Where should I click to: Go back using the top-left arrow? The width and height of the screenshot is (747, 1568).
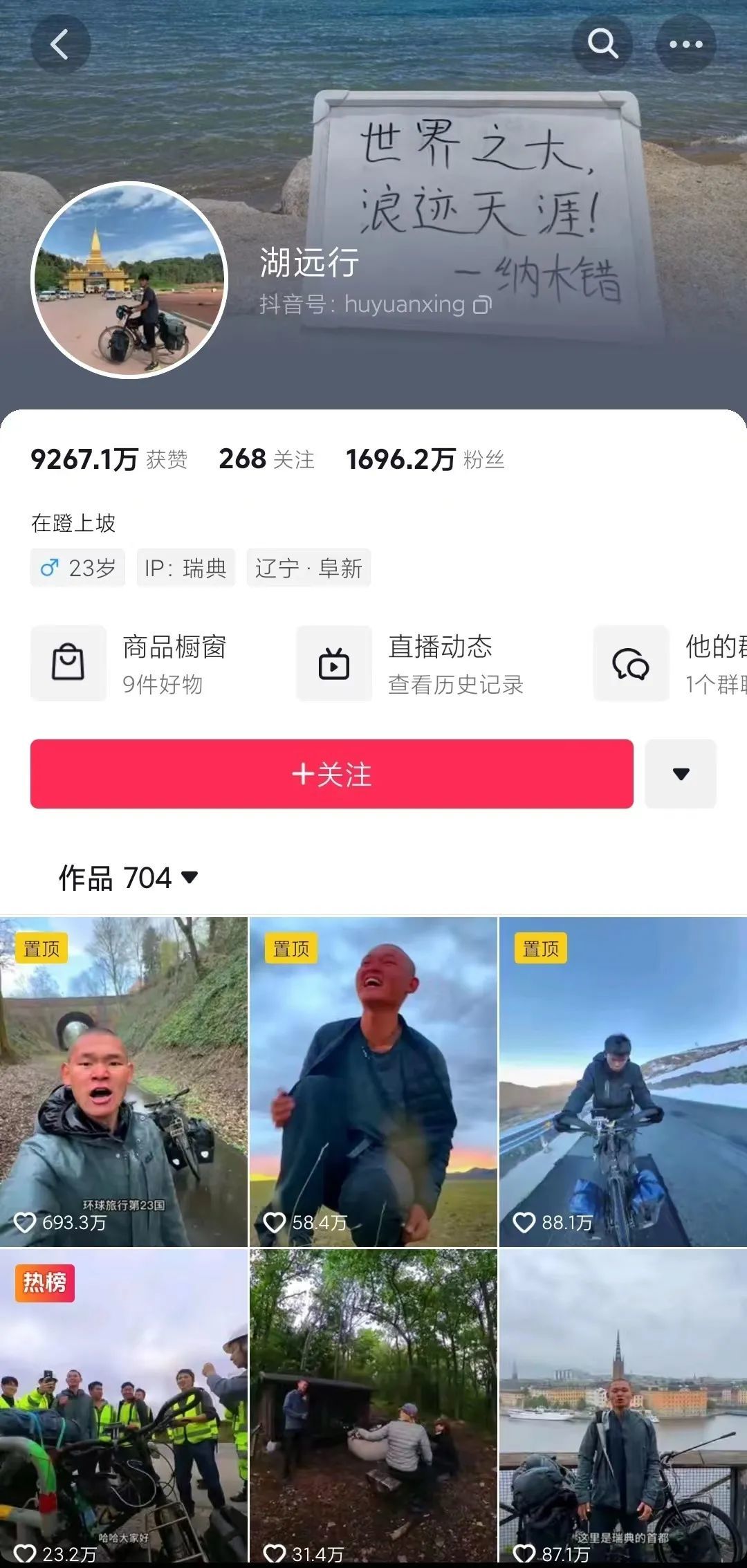tap(60, 45)
